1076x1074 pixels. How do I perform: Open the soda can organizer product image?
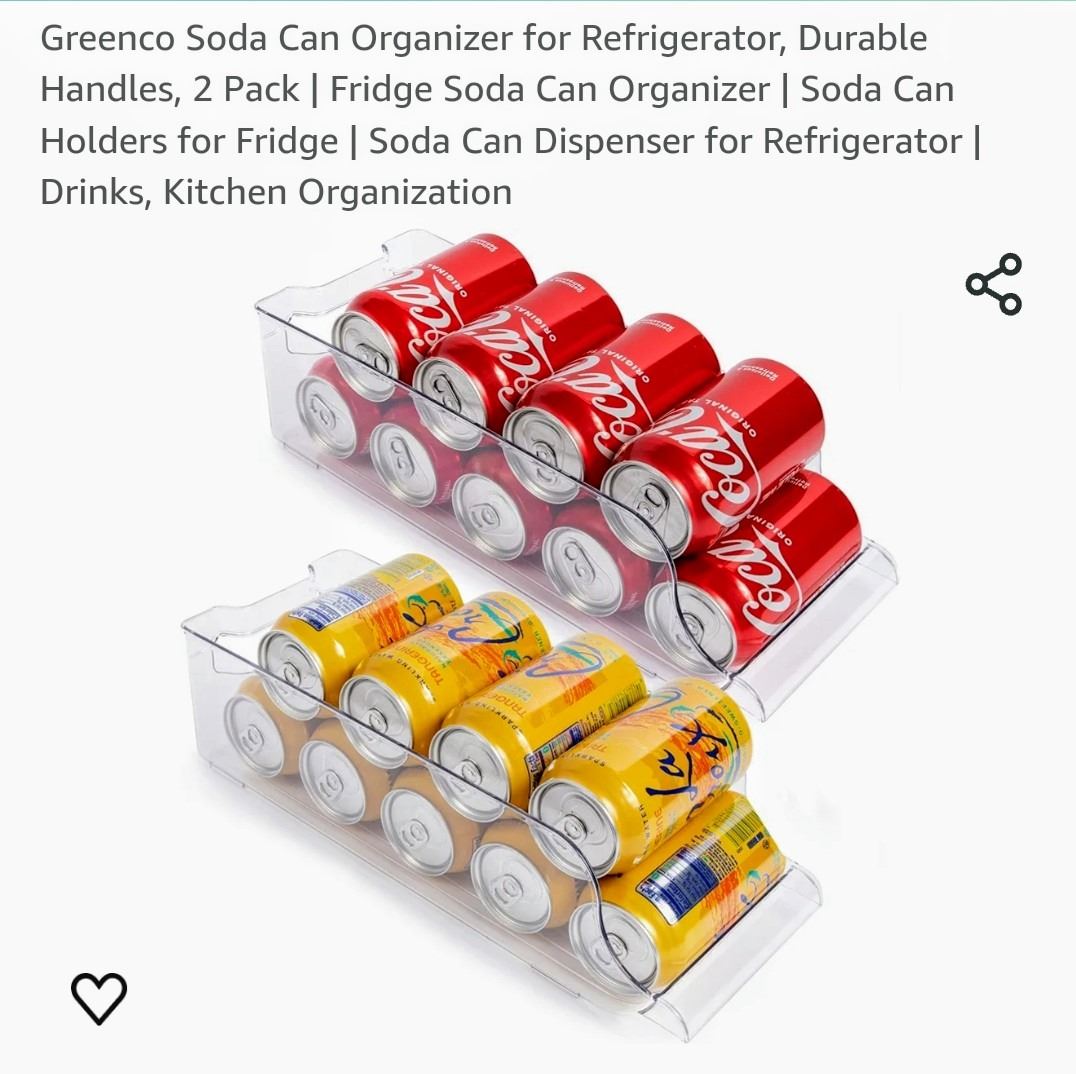coord(540,630)
